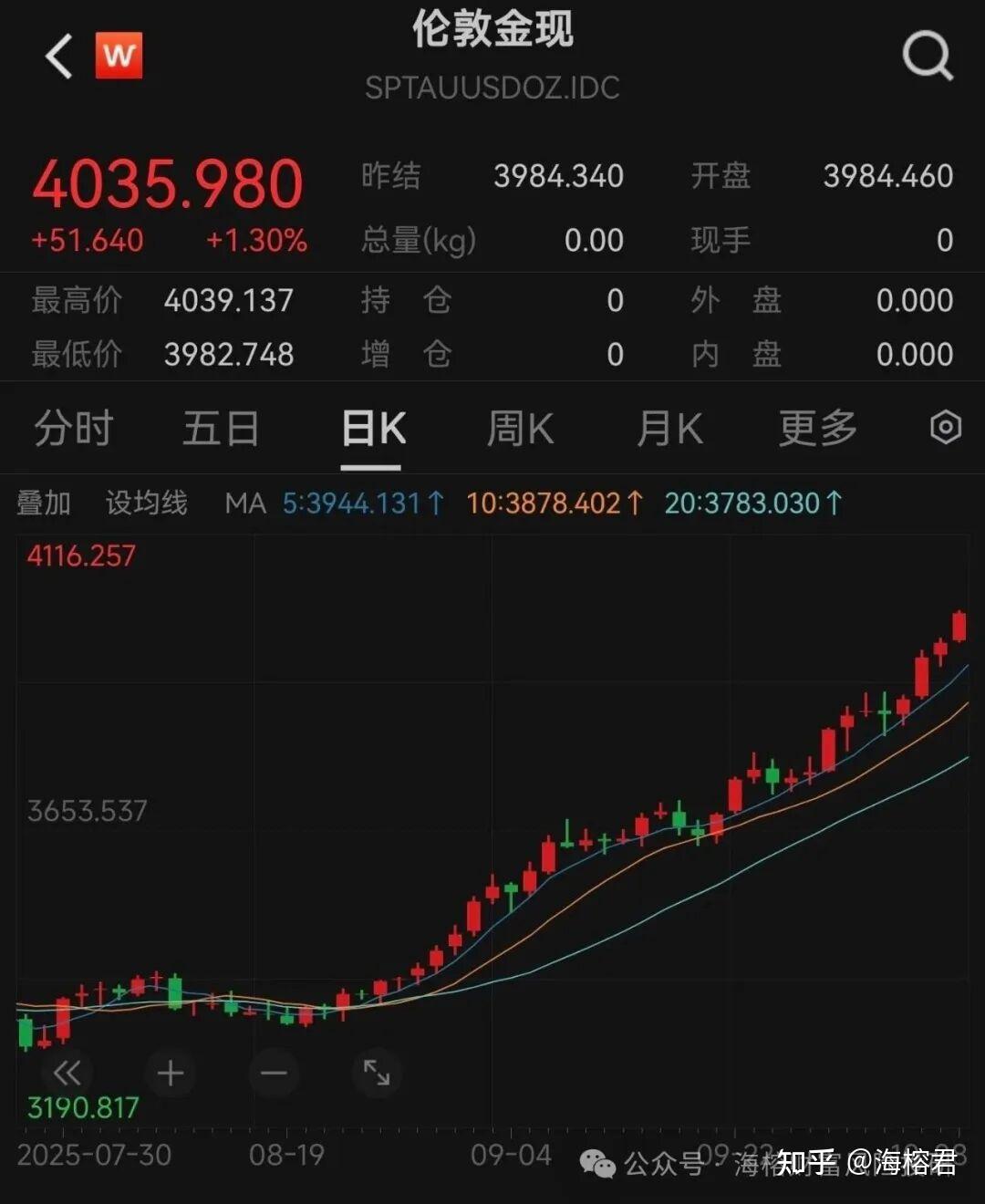Open search with the magnifier icon

tap(928, 55)
